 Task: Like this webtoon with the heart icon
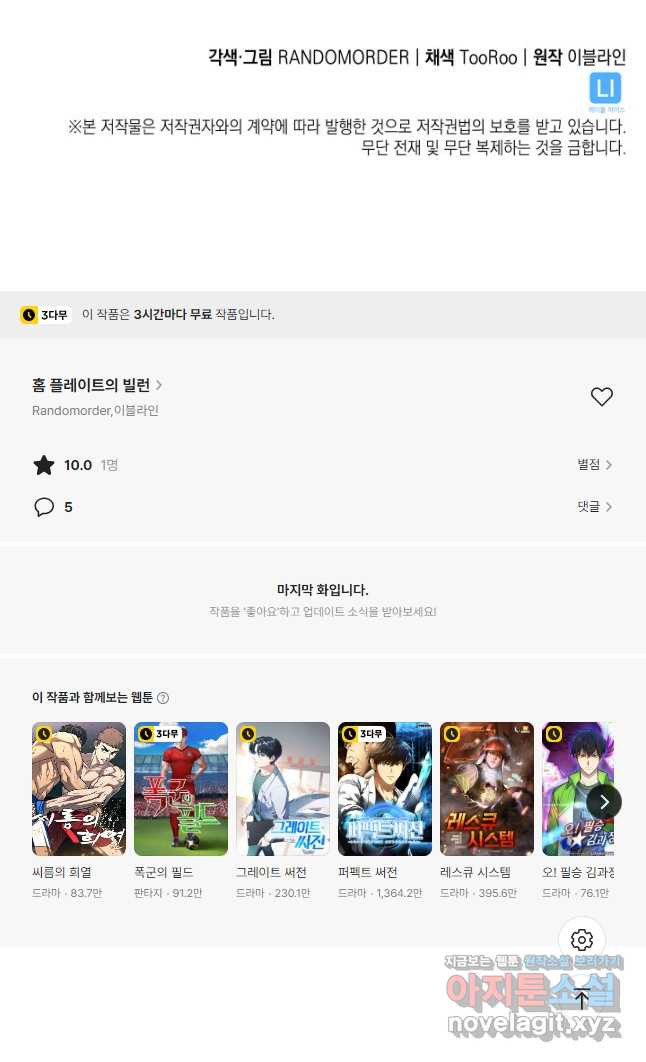pos(601,397)
